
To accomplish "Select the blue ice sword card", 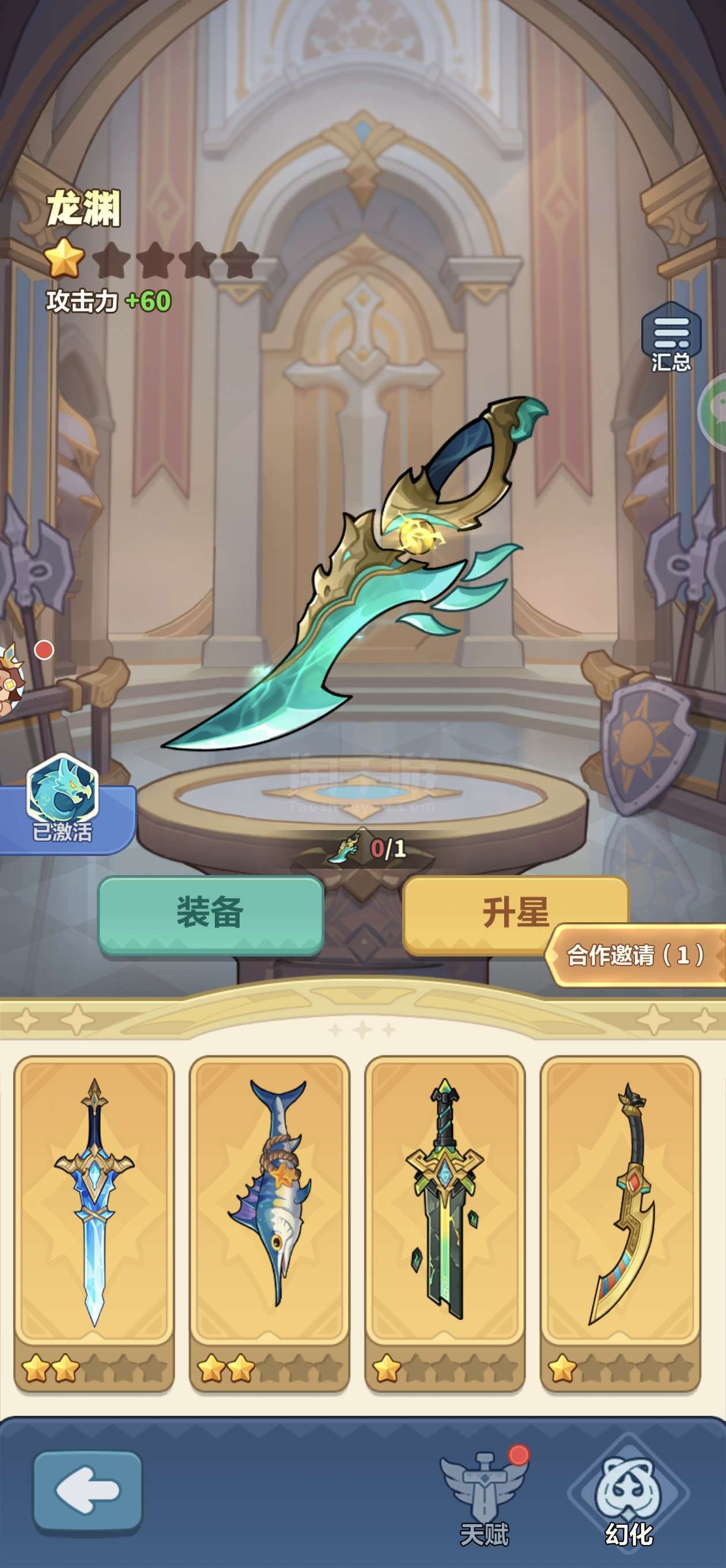I will pos(94,1223).
